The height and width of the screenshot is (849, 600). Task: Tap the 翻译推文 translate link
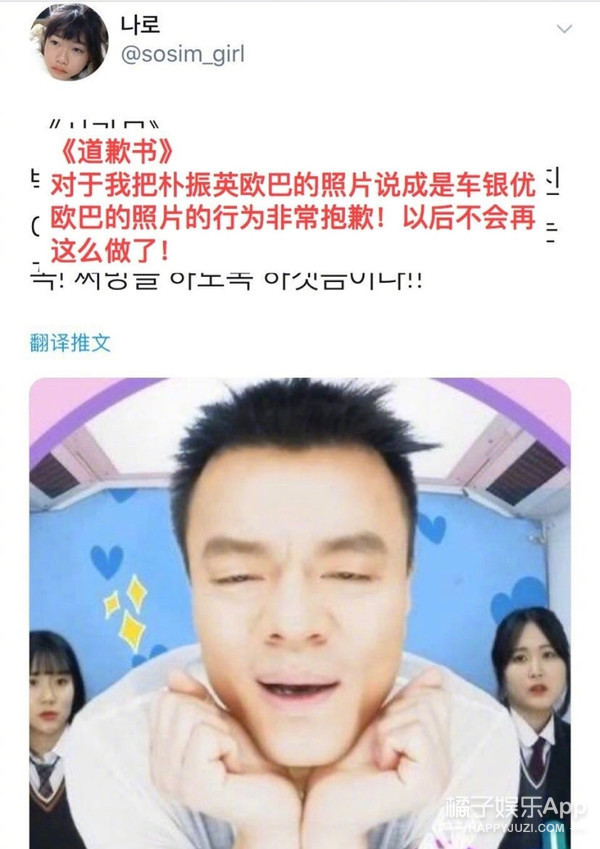point(70,343)
